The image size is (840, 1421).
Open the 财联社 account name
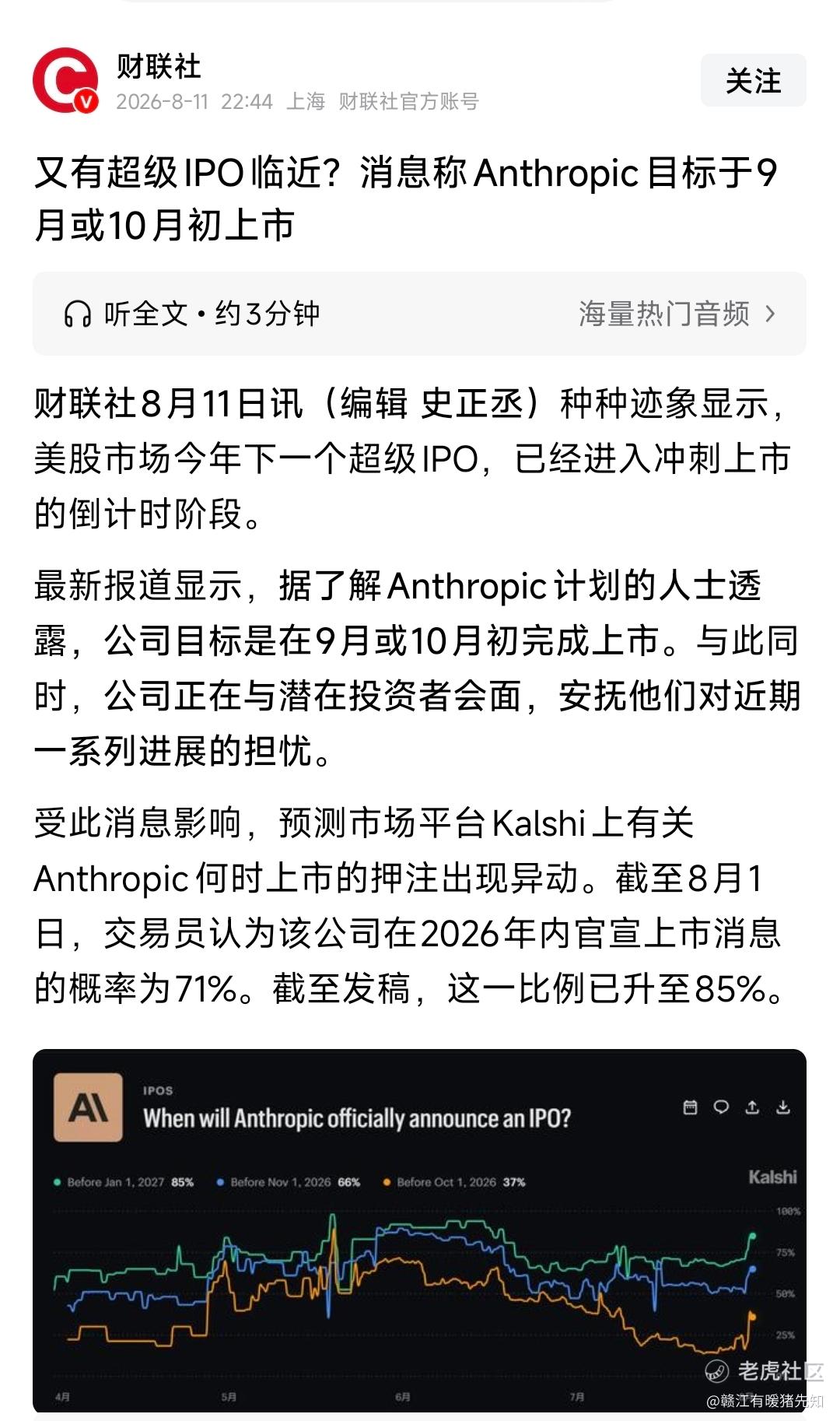[159, 67]
